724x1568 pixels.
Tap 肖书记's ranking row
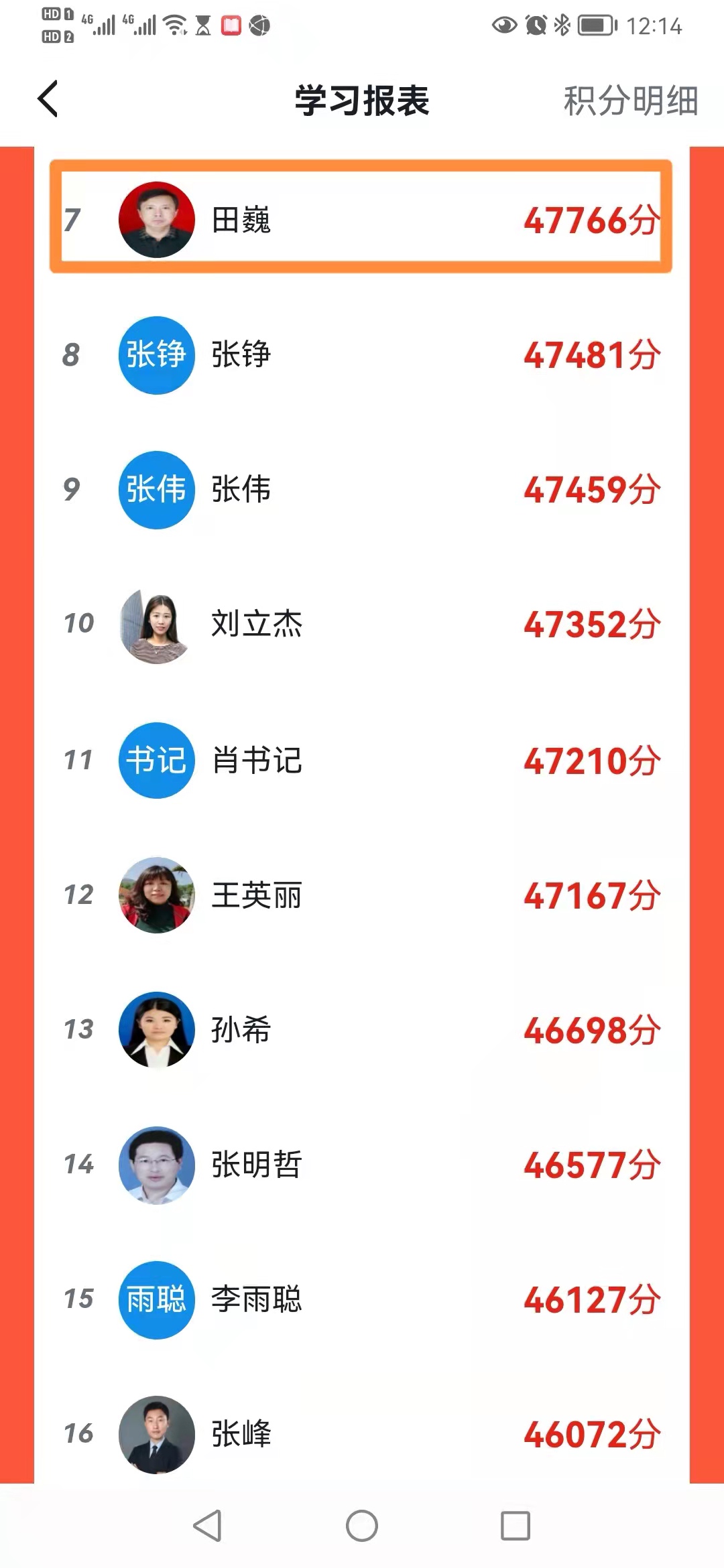click(x=361, y=760)
